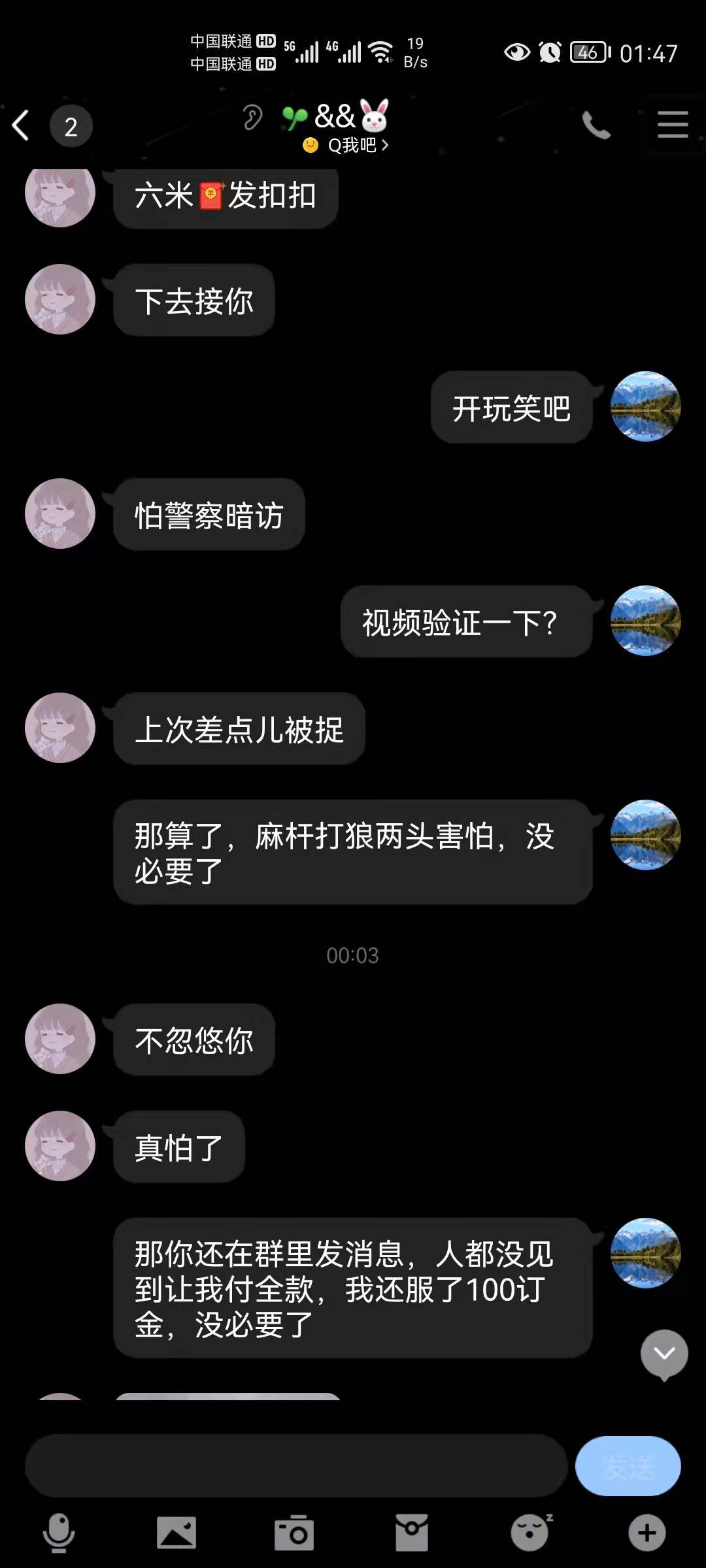Send a red packet
The height and width of the screenshot is (1568, 706).
[x=412, y=1533]
